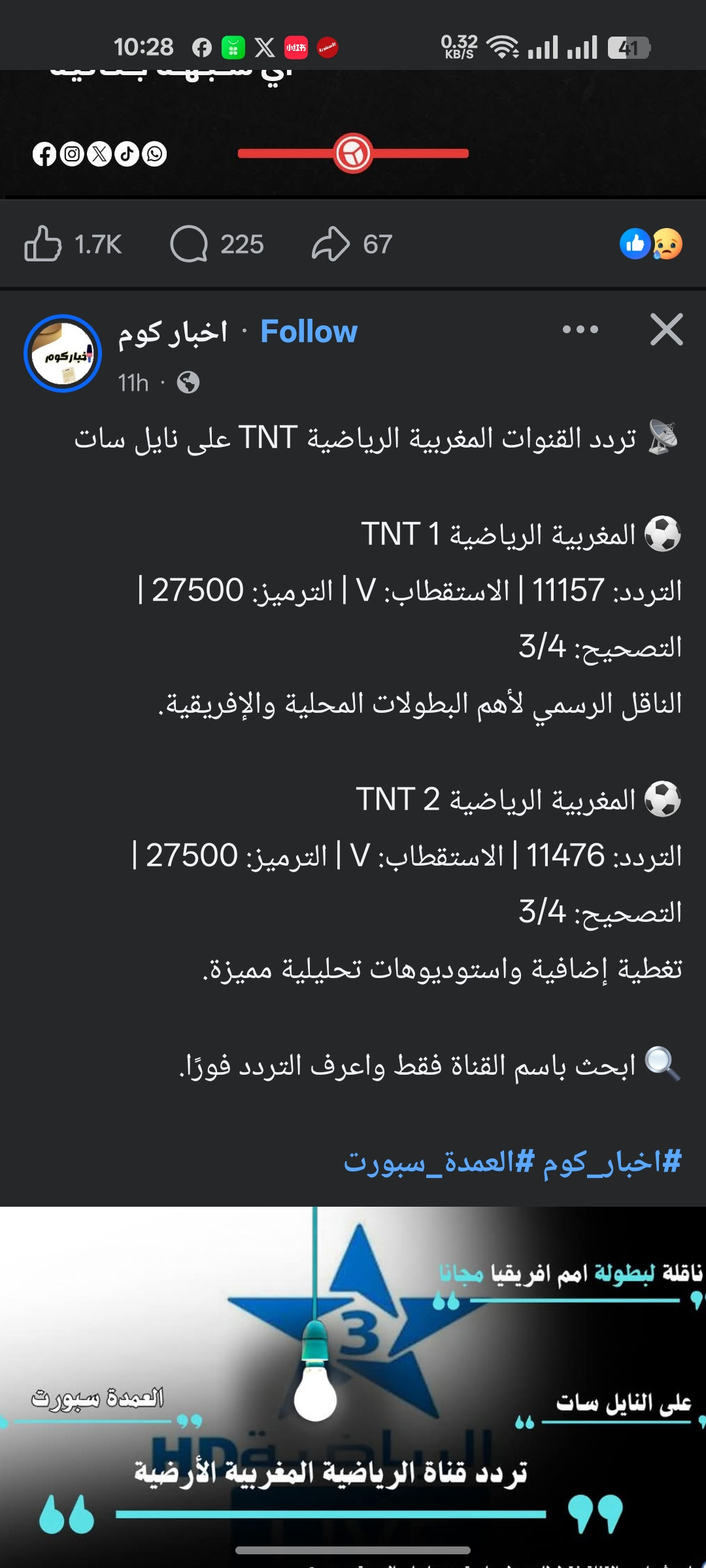Follow the اخبار كوم page
706x1568 pixels.
tap(309, 332)
